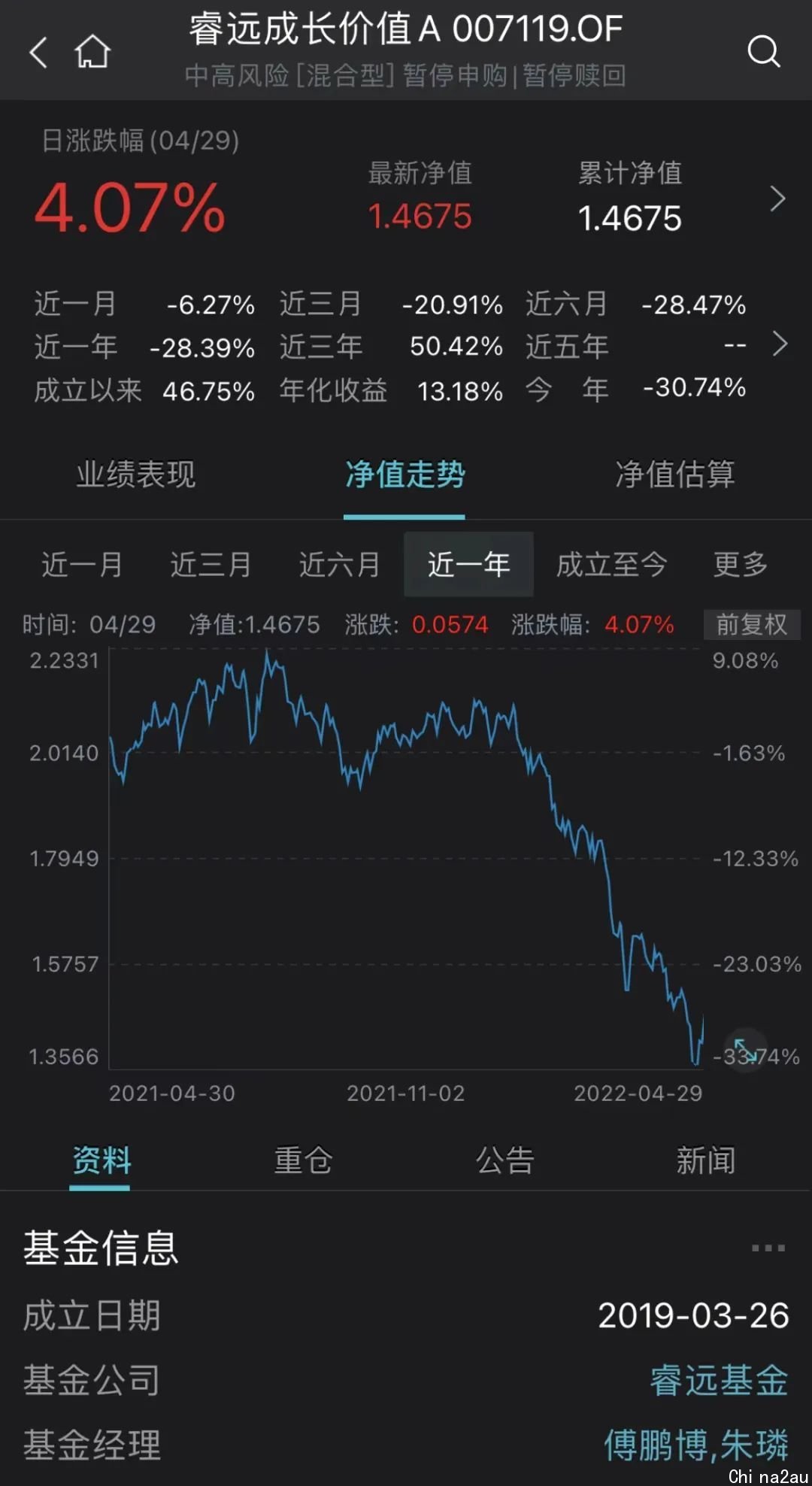812x1486 pixels.
Task: Switch to the 重仓 tab
Action: (303, 1160)
